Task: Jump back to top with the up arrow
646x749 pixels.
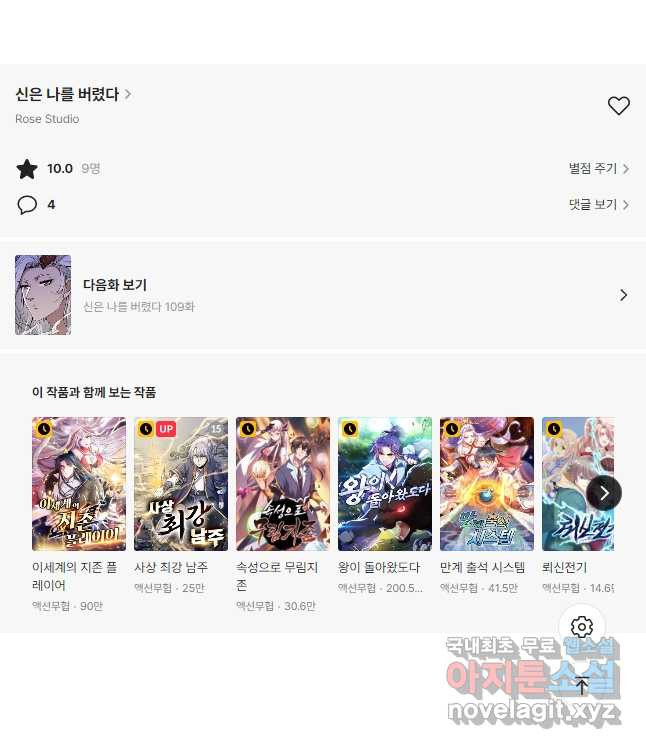Action: (582, 685)
